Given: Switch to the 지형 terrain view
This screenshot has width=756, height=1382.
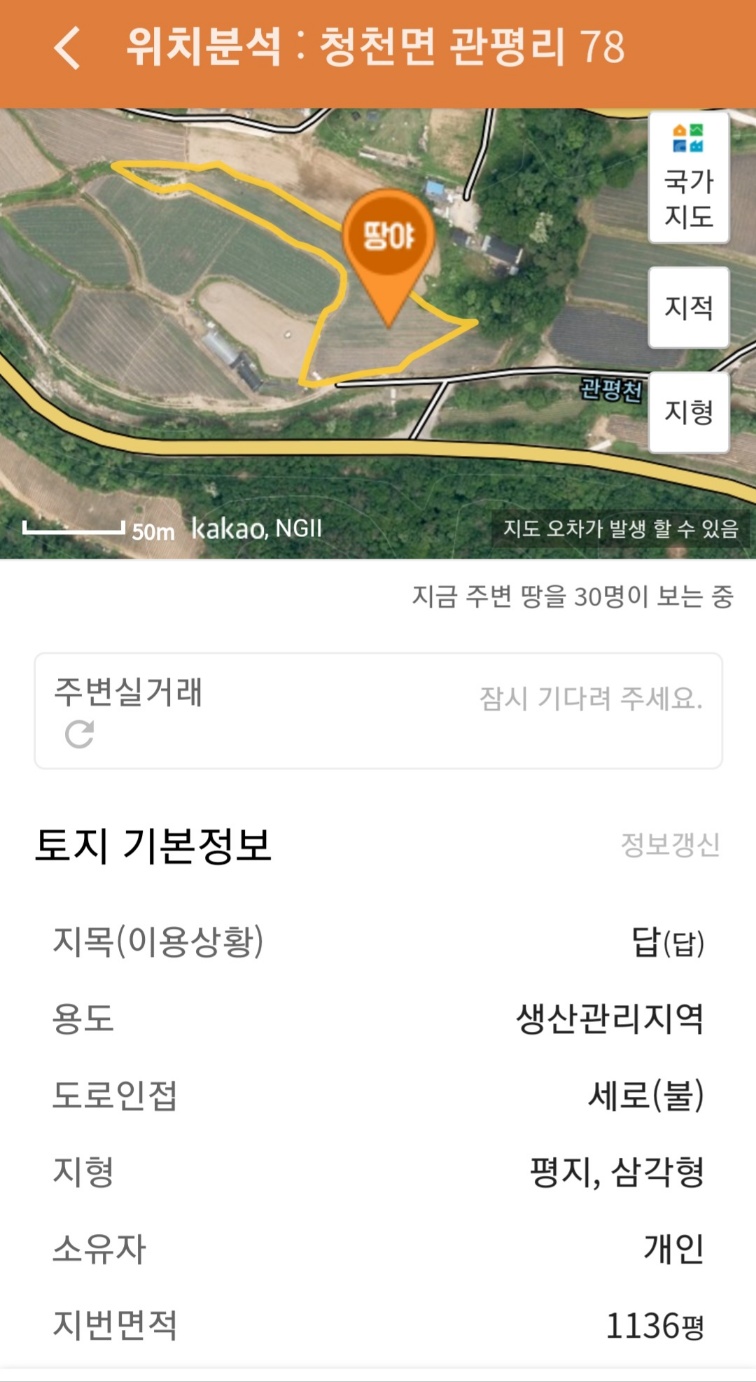Looking at the screenshot, I should 689,411.
